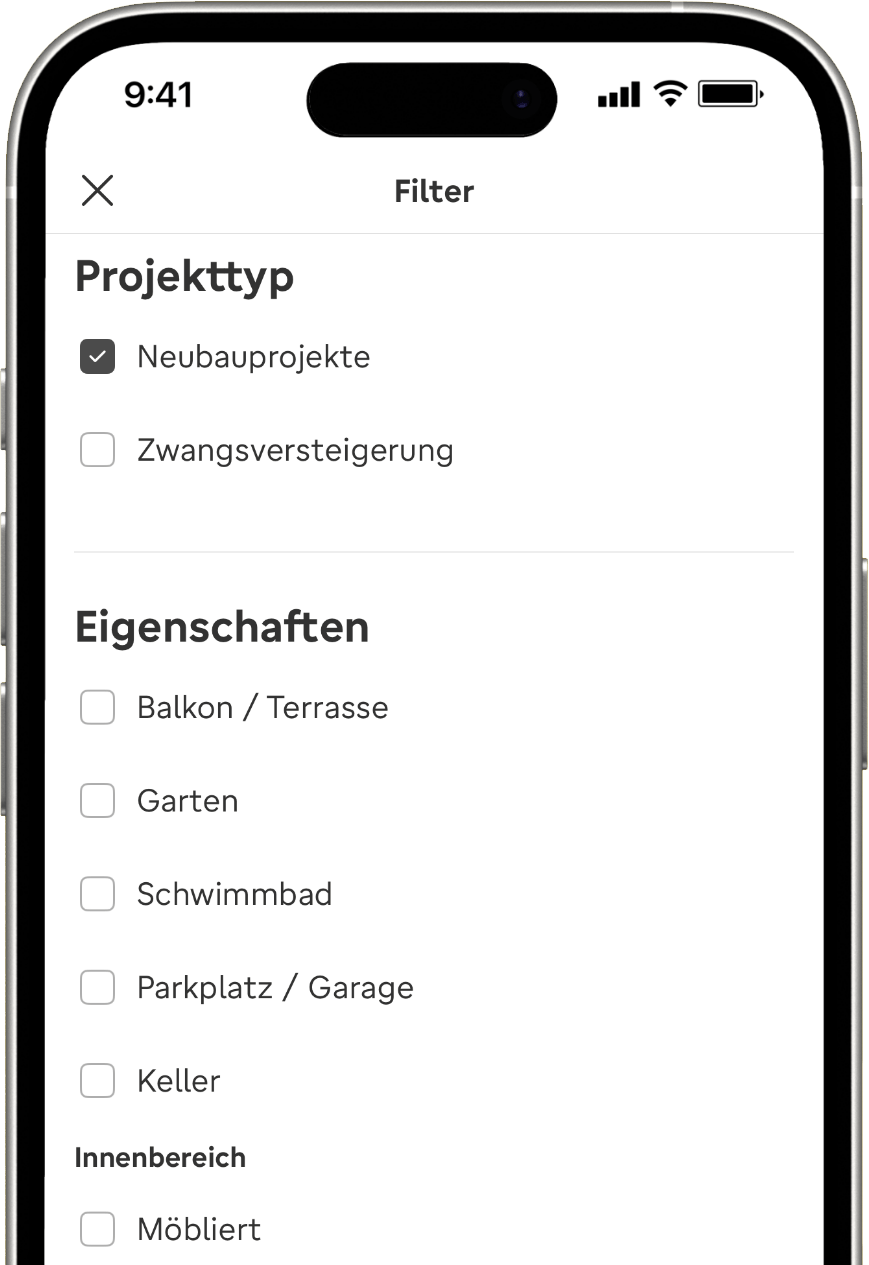Check the Balkon / Terrasse option
This screenshot has width=869, height=1265.
(x=97, y=707)
